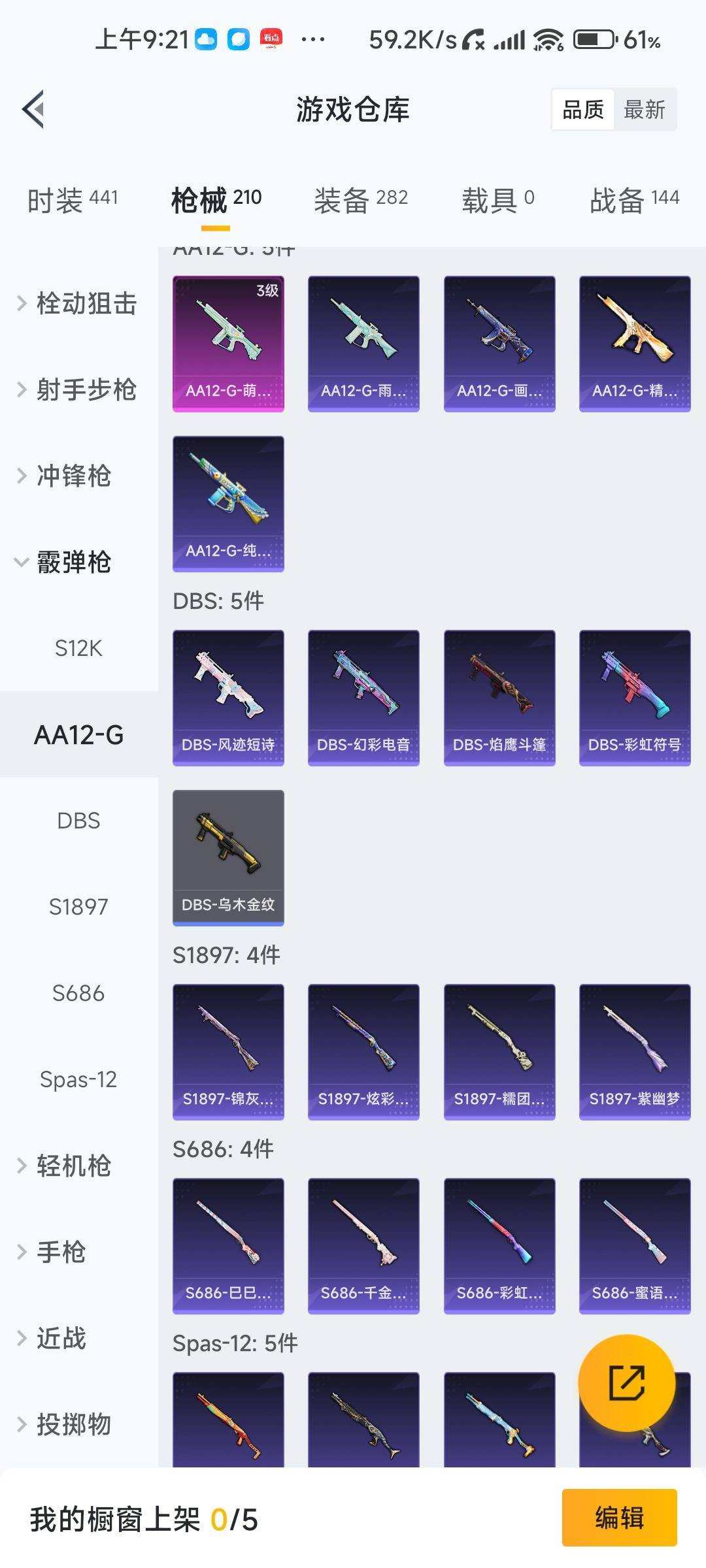This screenshot has width=706, height=1568.
Task: Select S12K in the weapon sidebar
Action: [x=78, y=648]
